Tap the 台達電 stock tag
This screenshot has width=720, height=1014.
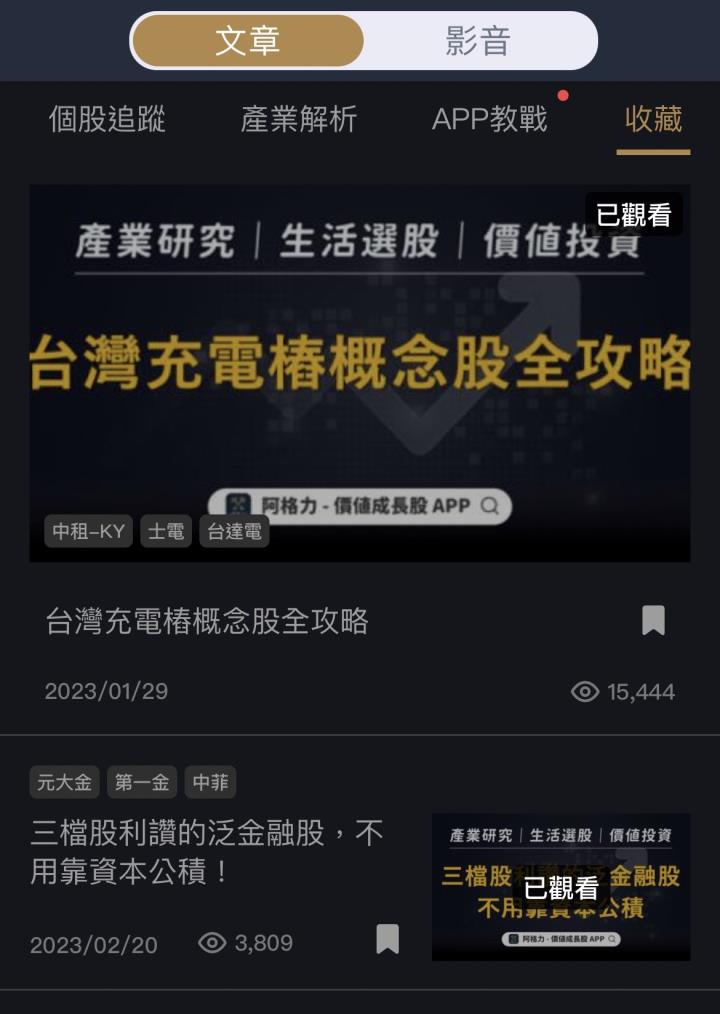coord(234,531)
